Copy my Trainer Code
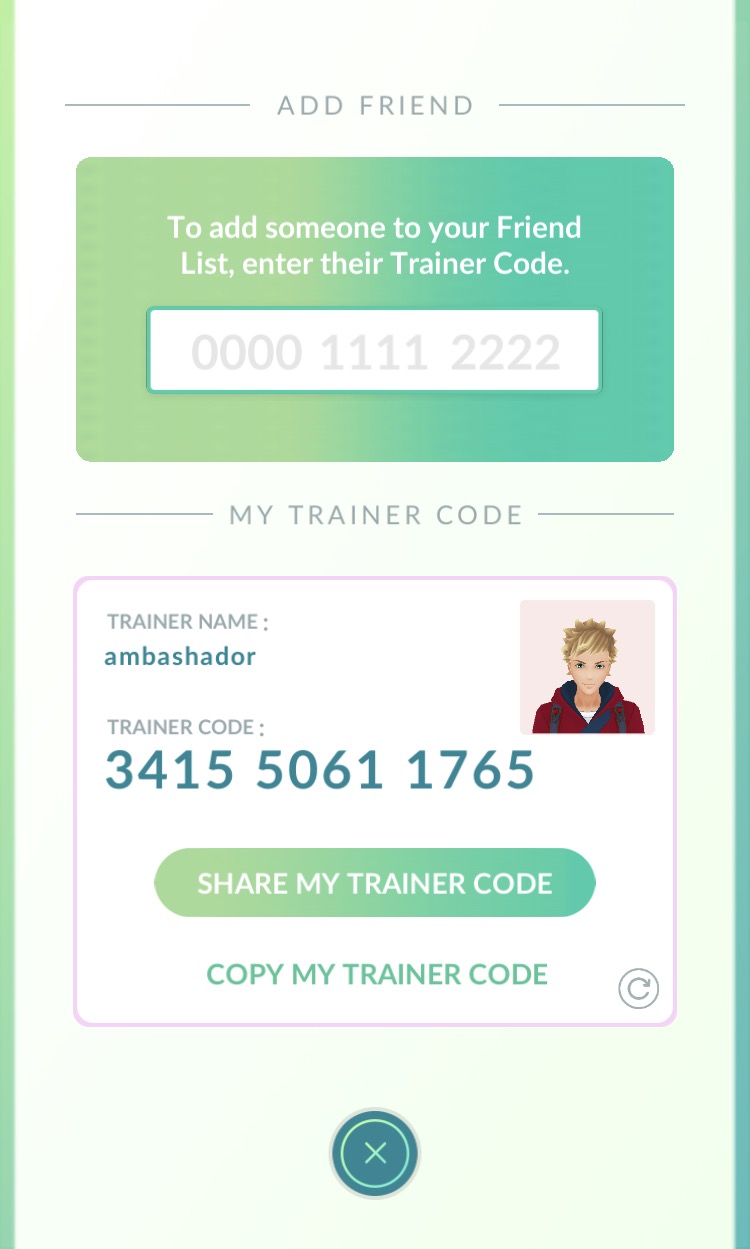The image size is (750, 1249). (x=376, y=974)
